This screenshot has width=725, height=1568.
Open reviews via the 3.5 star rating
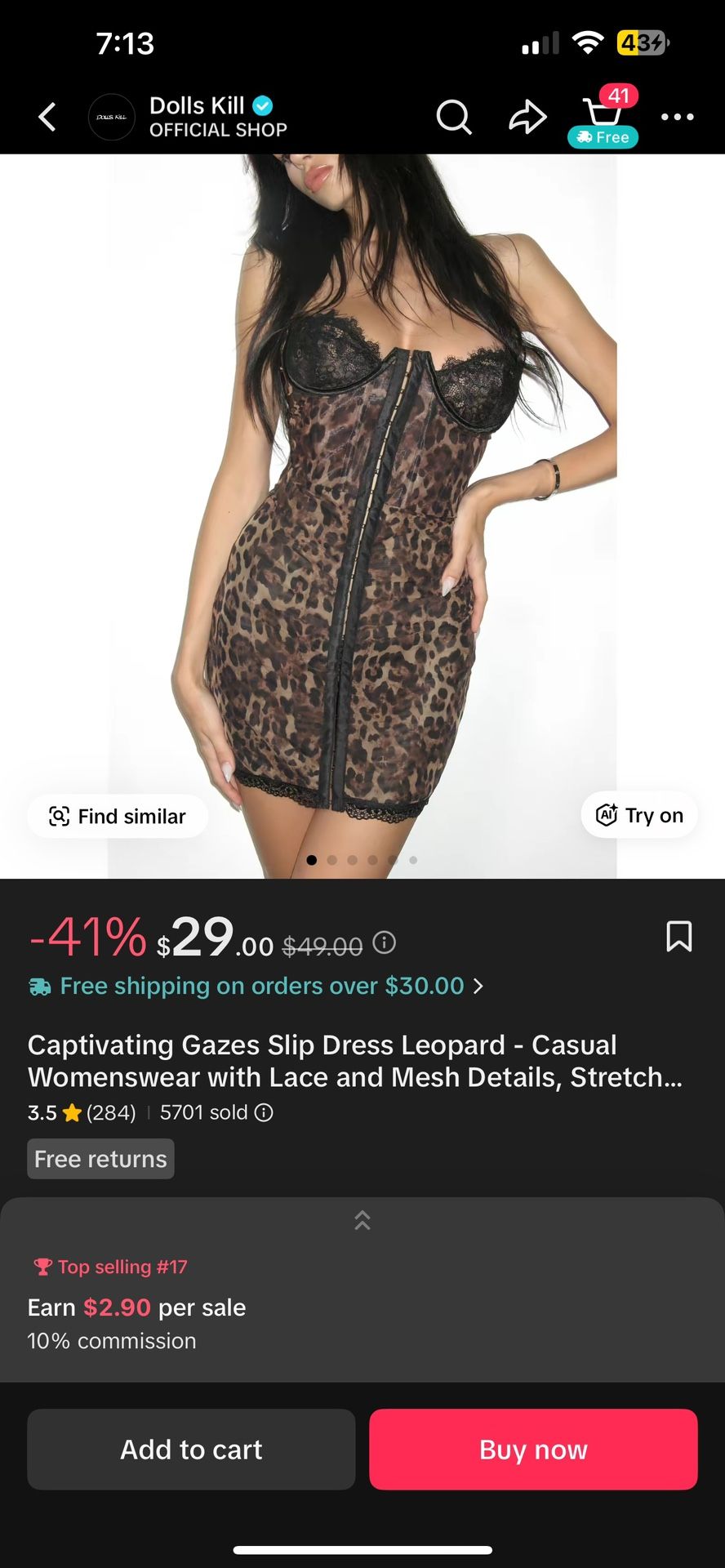click(82, 1112)
